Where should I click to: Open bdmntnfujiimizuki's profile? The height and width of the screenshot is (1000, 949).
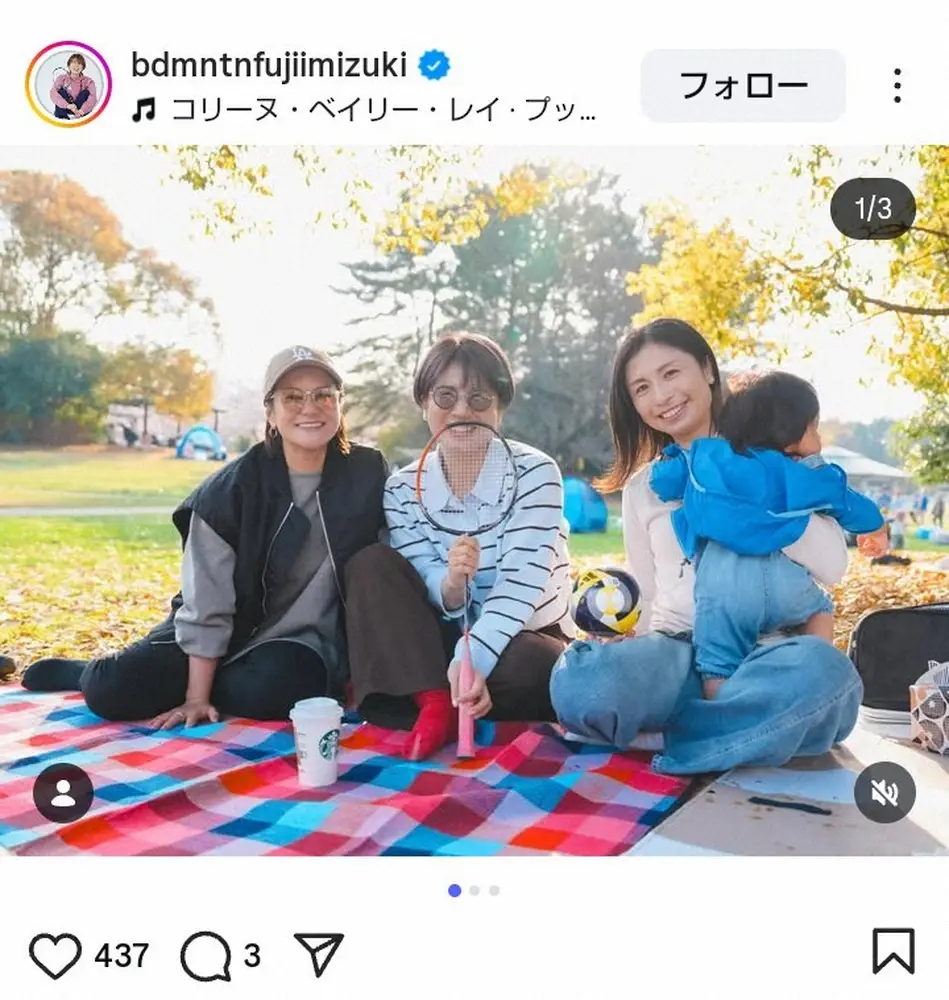(268, 66)
